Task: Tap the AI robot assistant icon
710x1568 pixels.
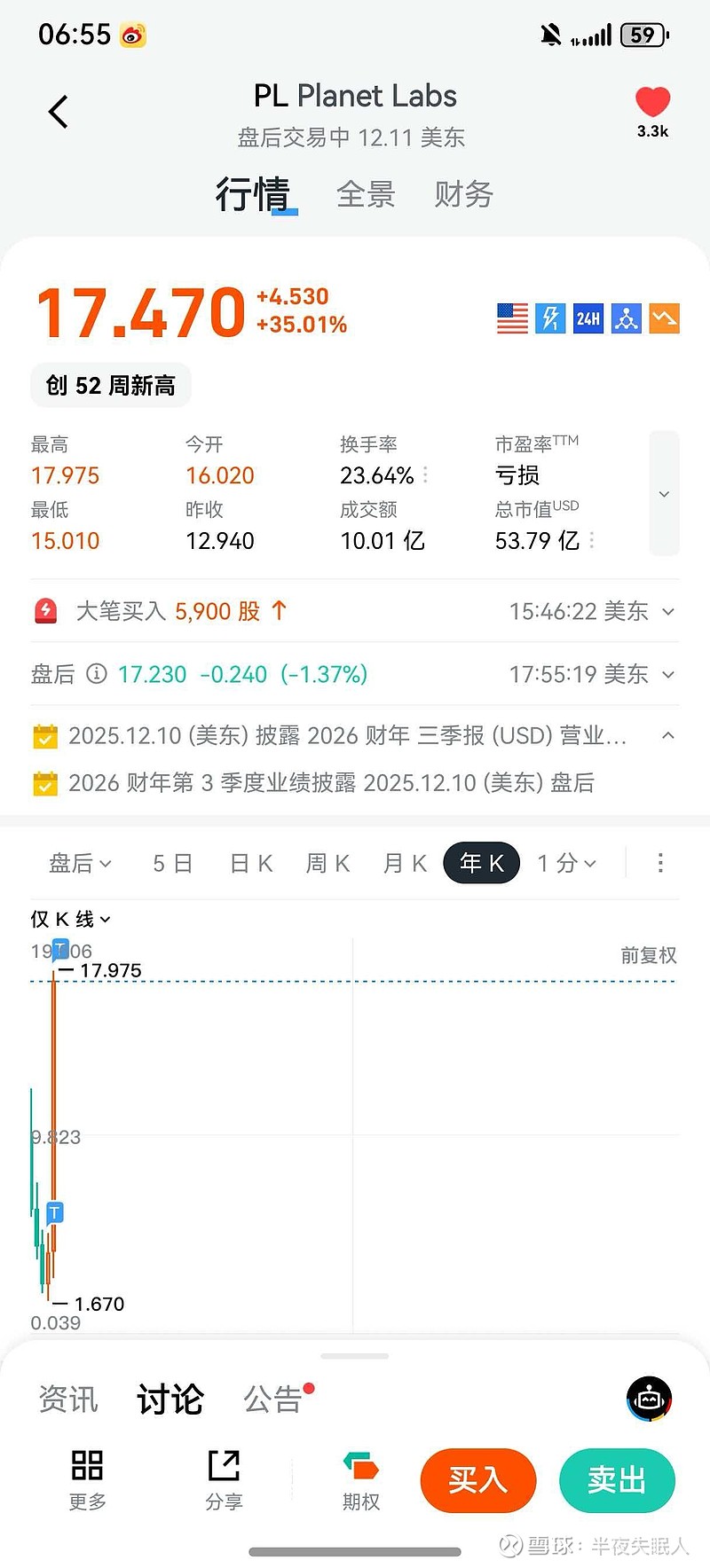Action: (649, 1399)
